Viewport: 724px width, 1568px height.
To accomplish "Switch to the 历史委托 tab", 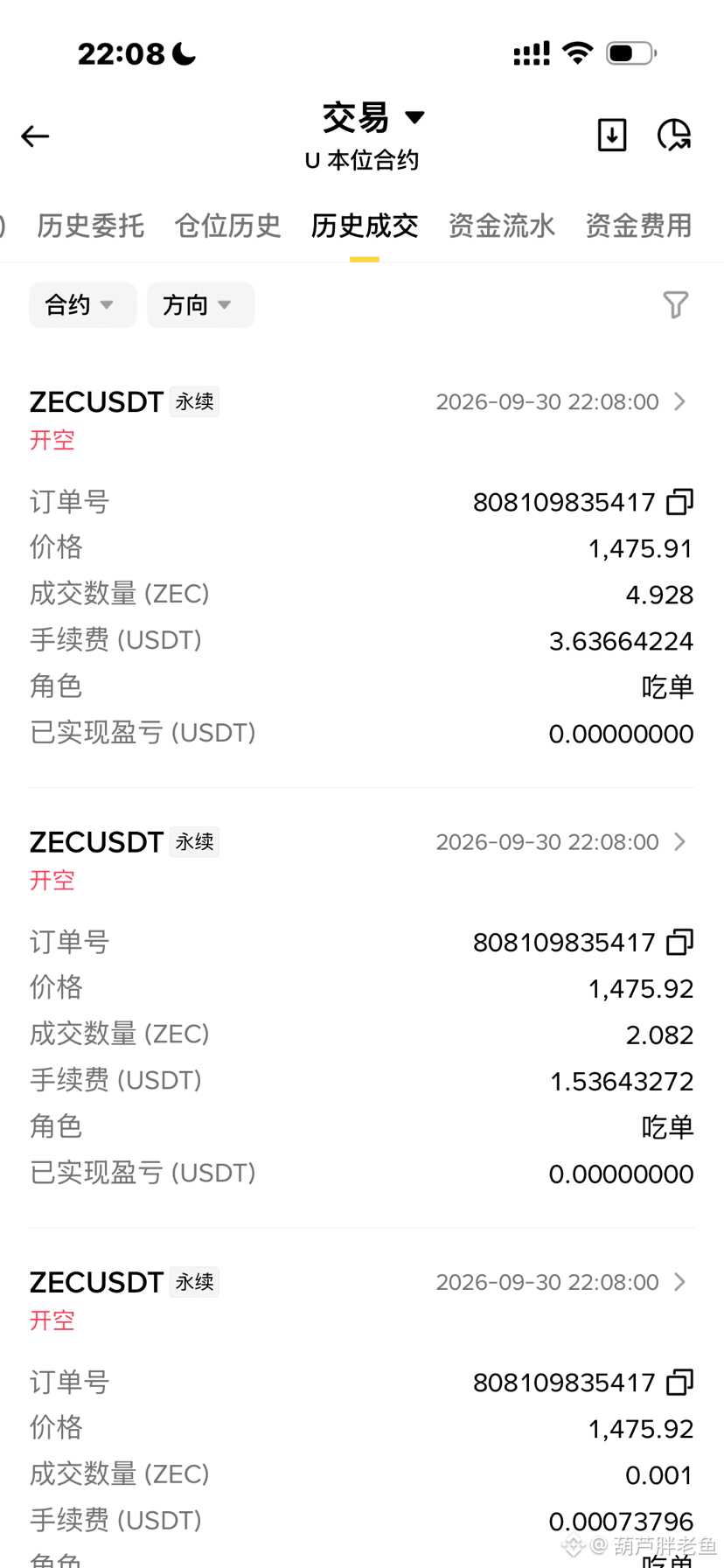I will pyautogui.click(x=90, y=226).
